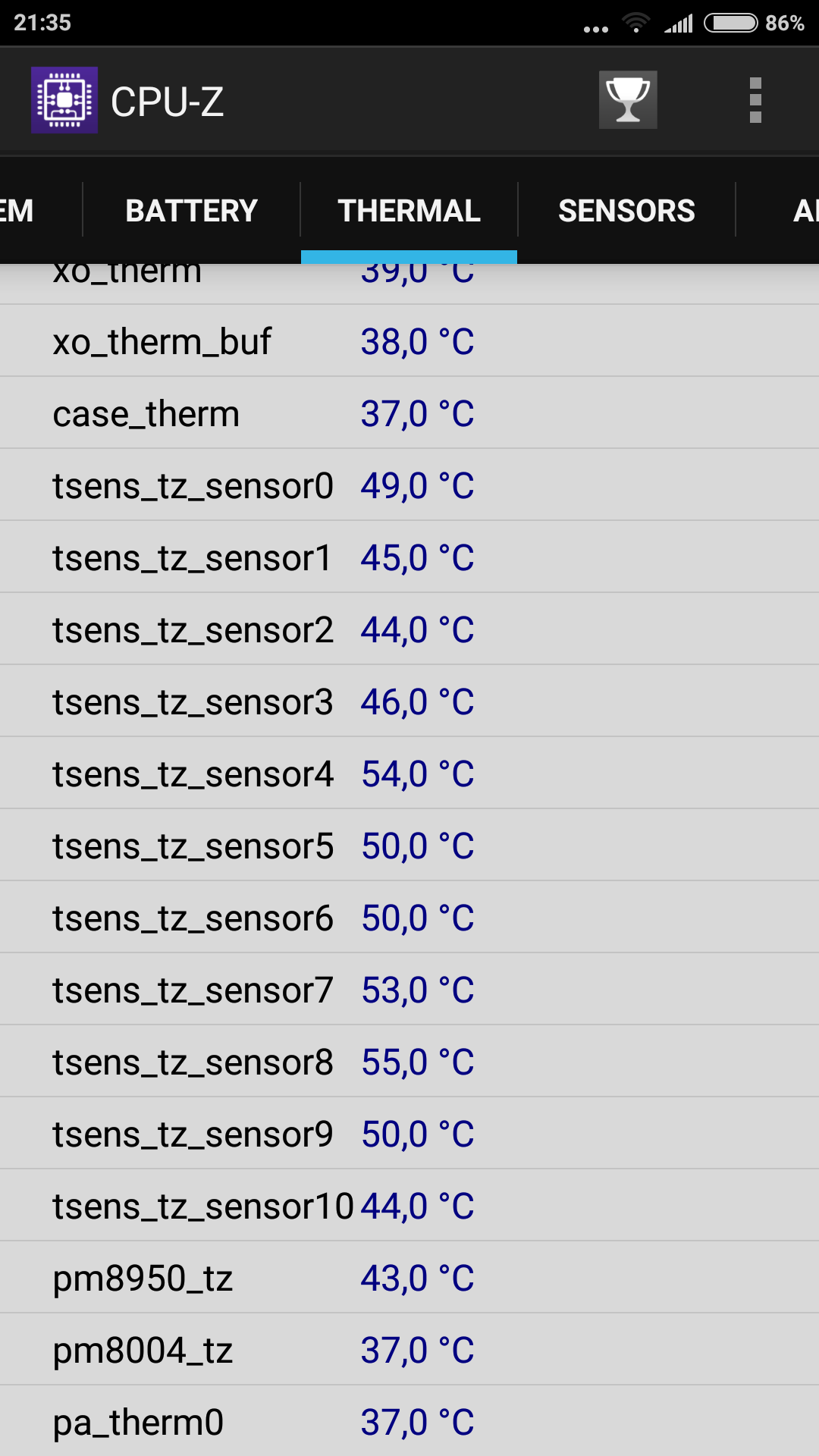Open the overflow menu
Screen dimensions: 819x1456
755,100
